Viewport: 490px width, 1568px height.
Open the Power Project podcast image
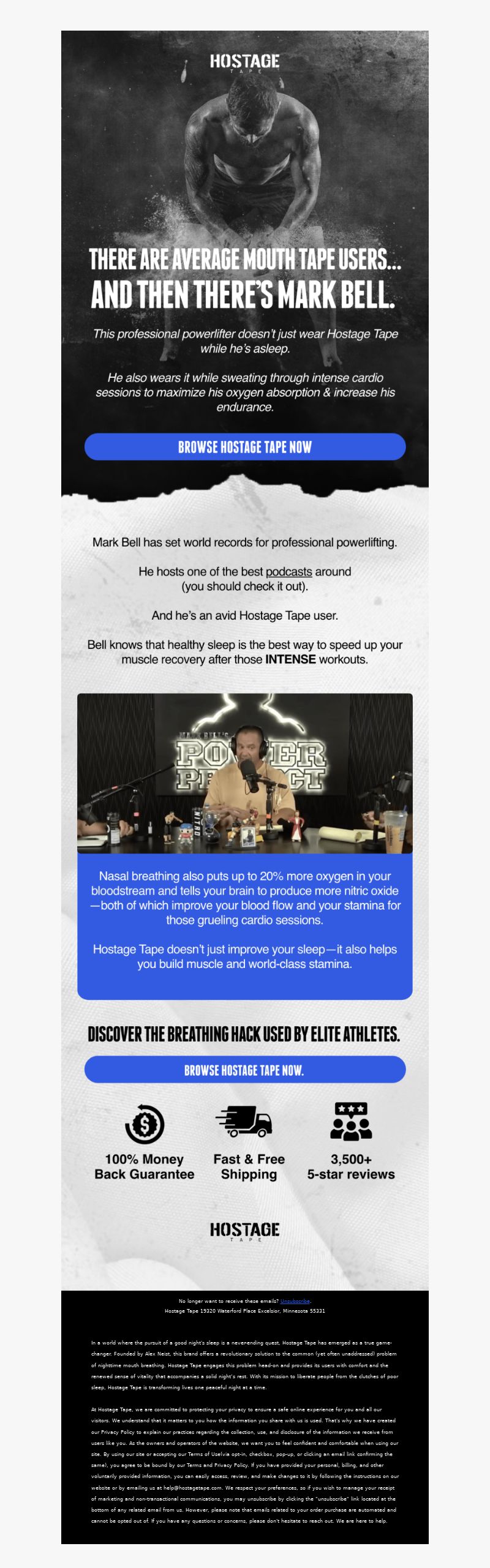click(245, 773)
